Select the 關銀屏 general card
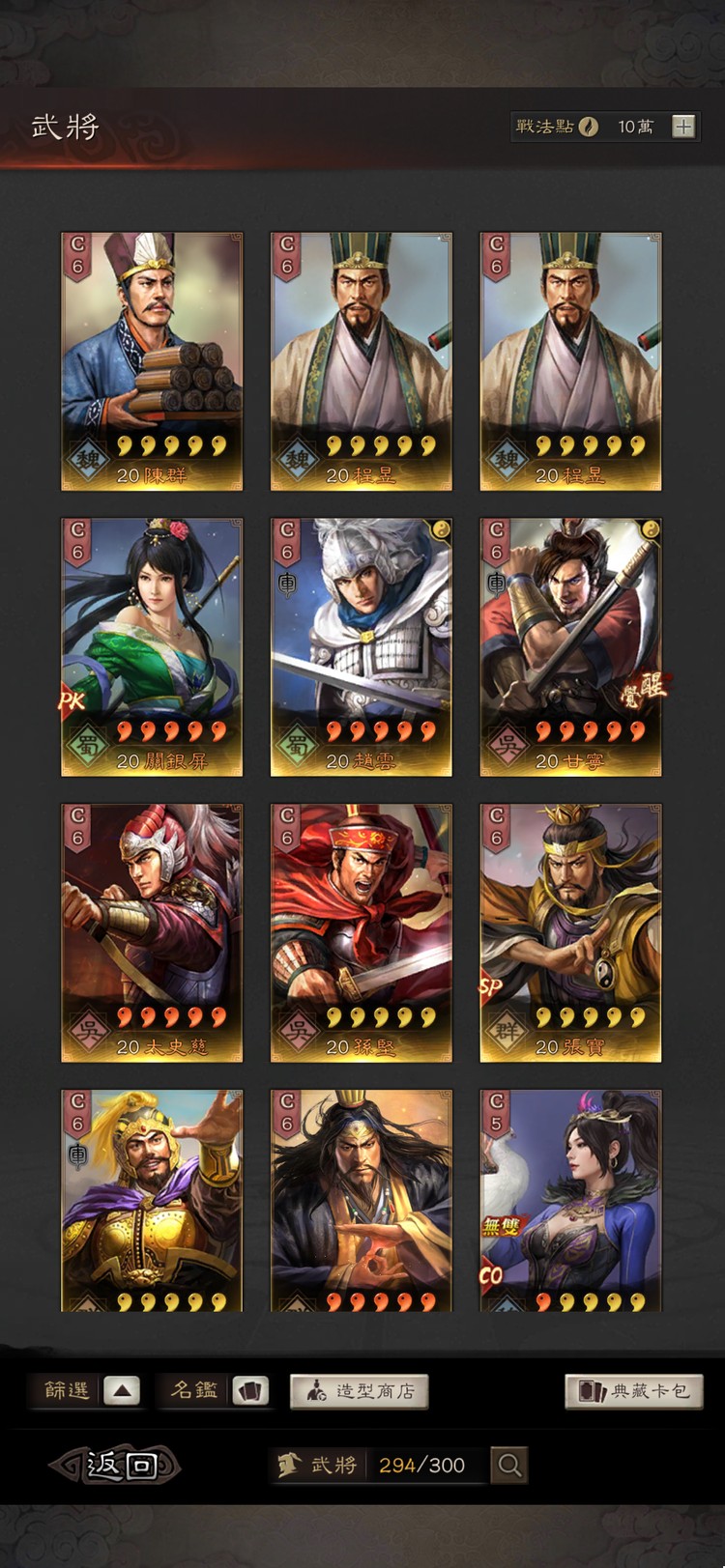Screen dimensions: 725x1568 tap(152, 646)
